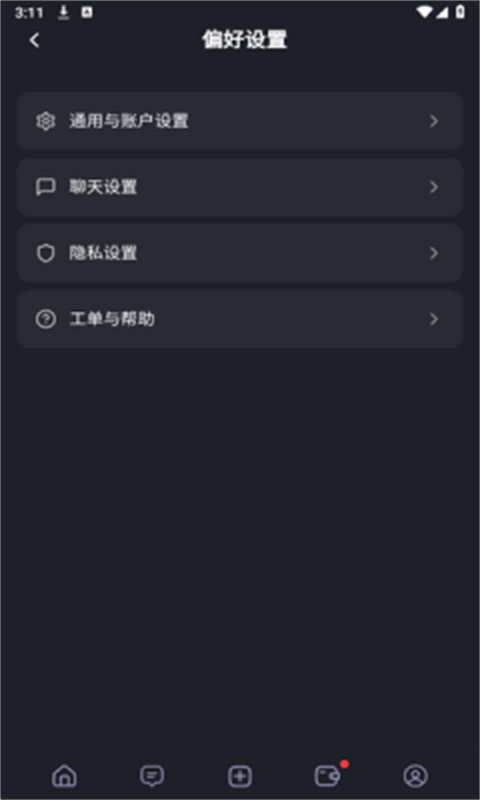Switch to the chat messages tab
480x800 pixels.
pyautogui.click(x=152, y=776)
